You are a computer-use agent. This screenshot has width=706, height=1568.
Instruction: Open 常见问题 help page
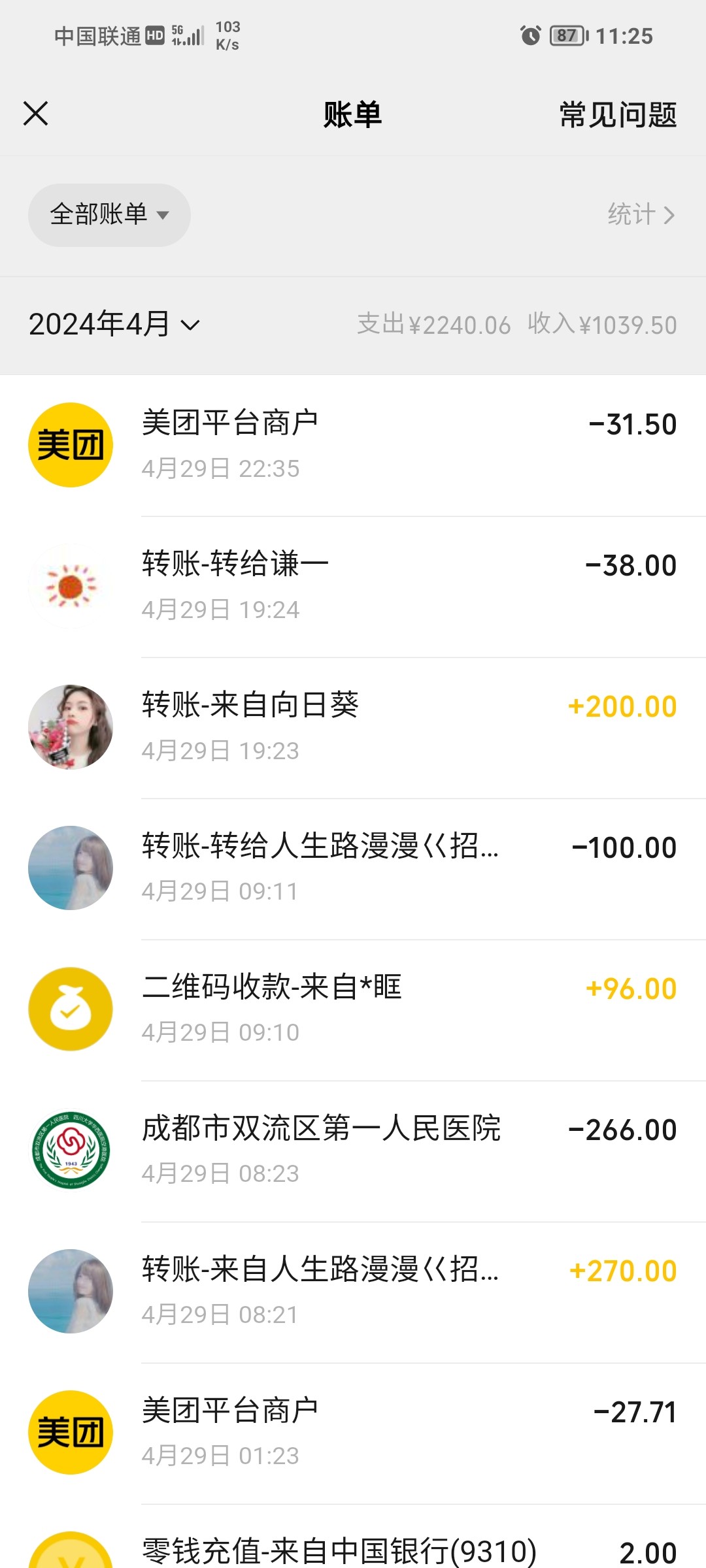point(618,115)
